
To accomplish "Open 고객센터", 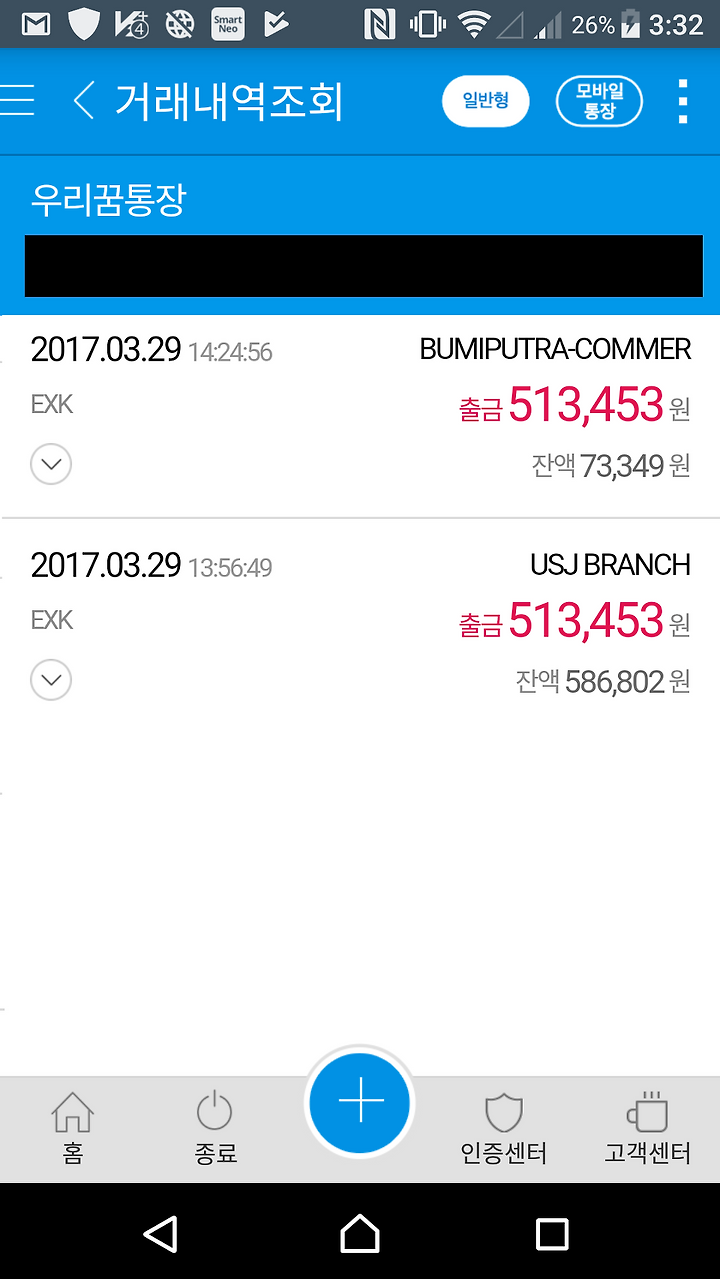I will click(647, 1128).
